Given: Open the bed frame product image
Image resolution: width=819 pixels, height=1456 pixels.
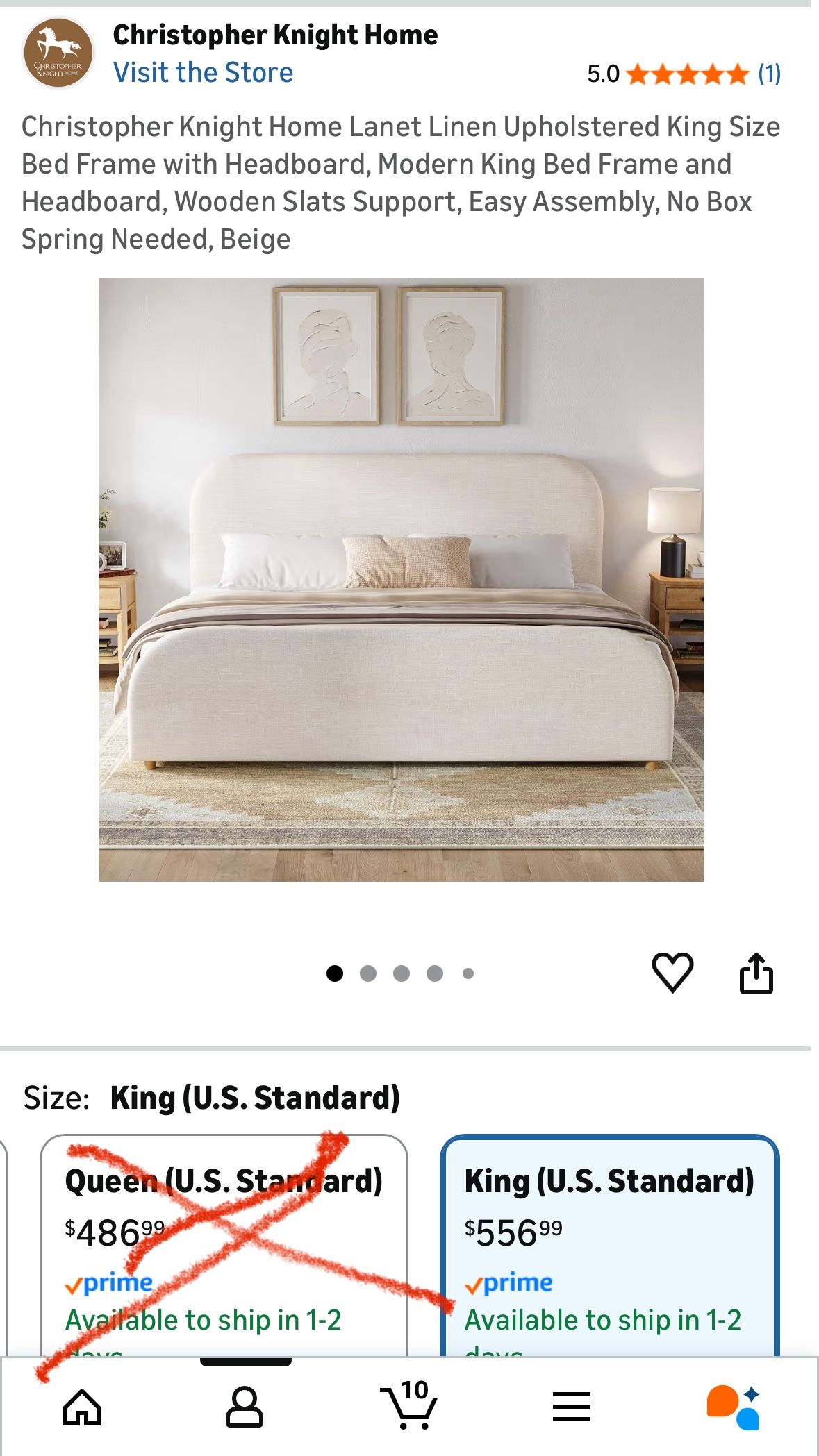Looking at the screenshot, I should (401, 579).
